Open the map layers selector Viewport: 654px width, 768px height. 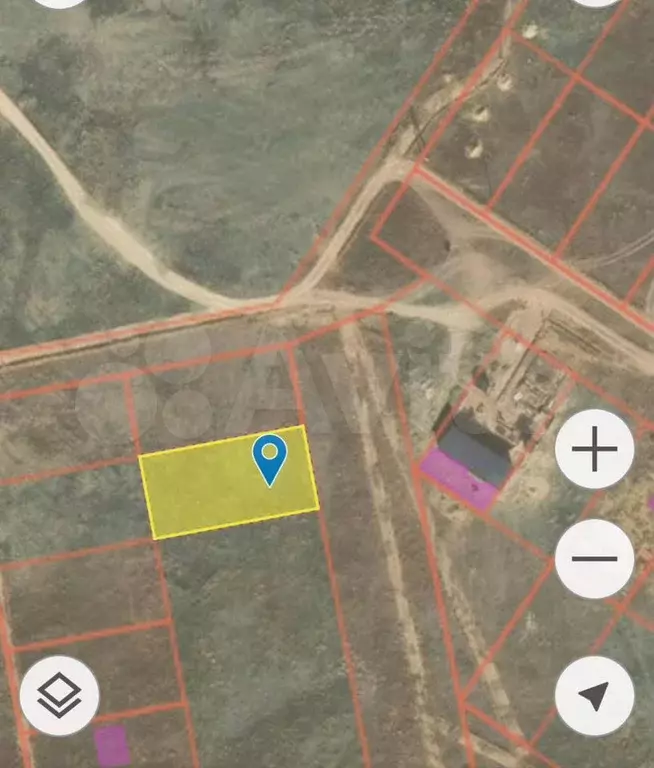59,695
